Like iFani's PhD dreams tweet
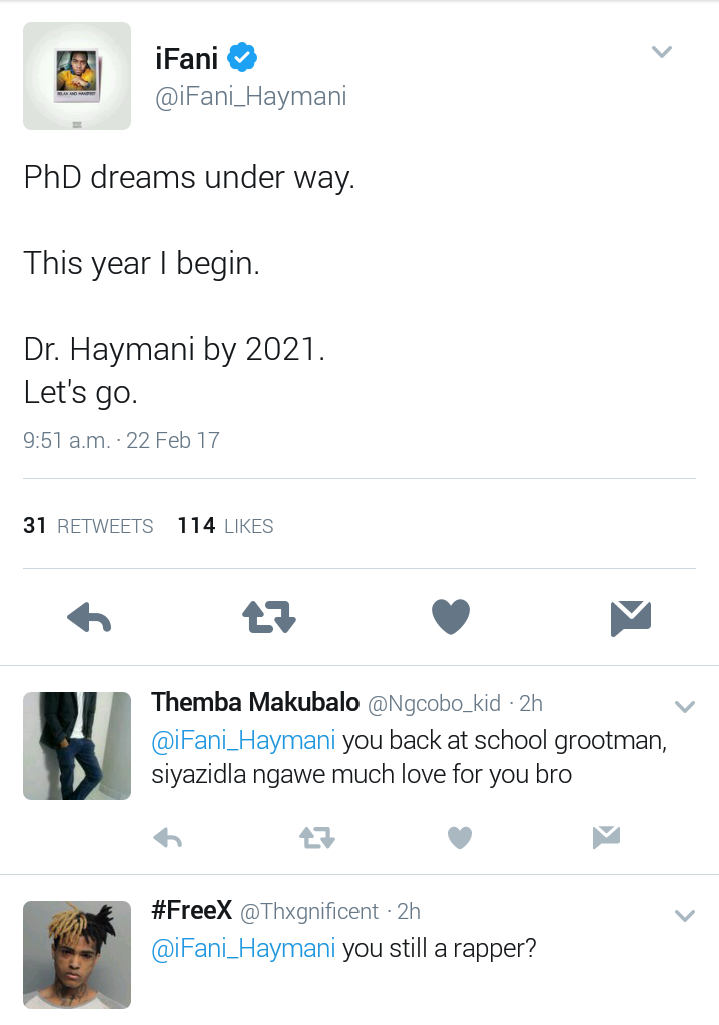 click(451, 616)
